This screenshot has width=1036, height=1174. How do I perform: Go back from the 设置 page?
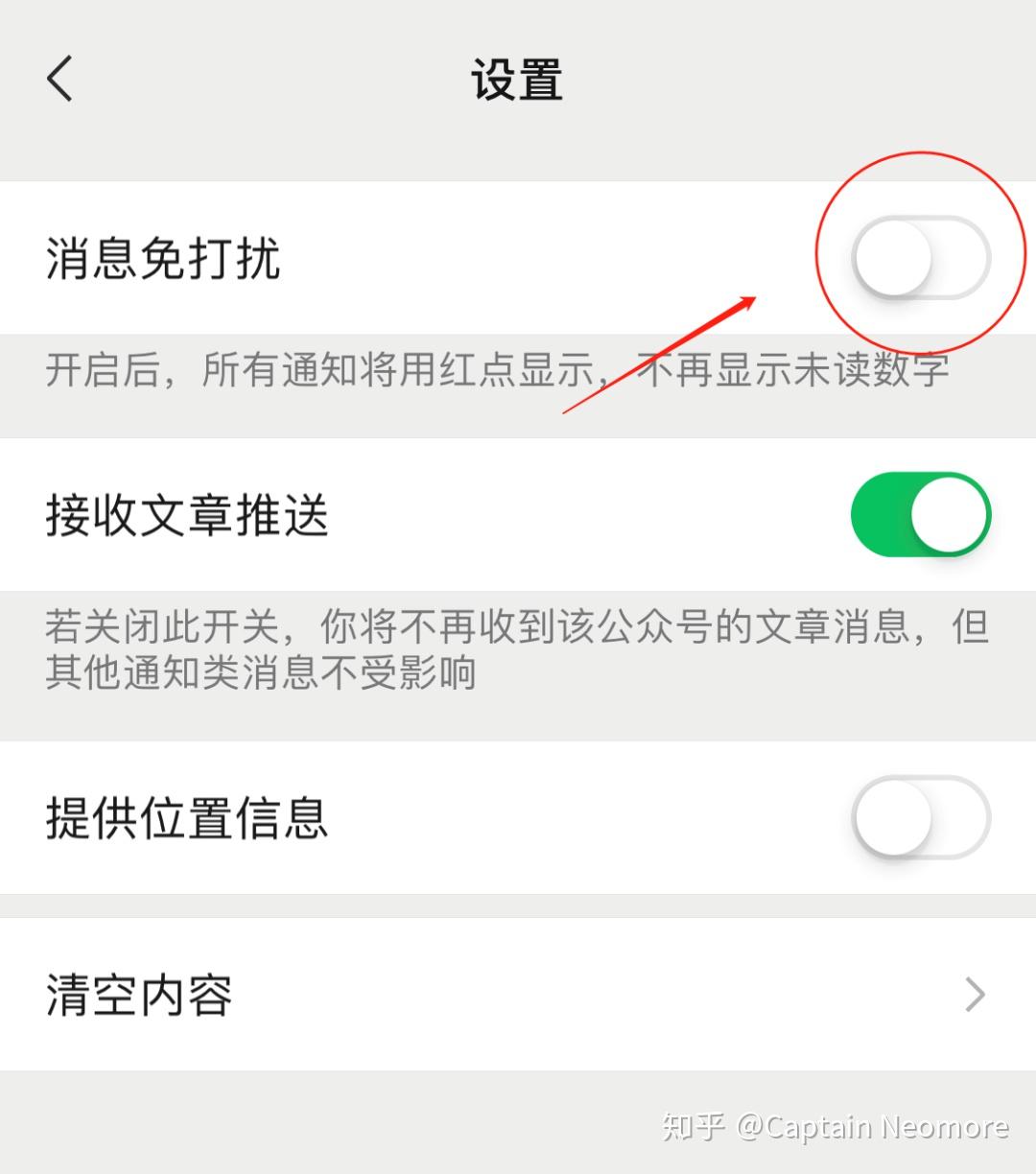59,79
